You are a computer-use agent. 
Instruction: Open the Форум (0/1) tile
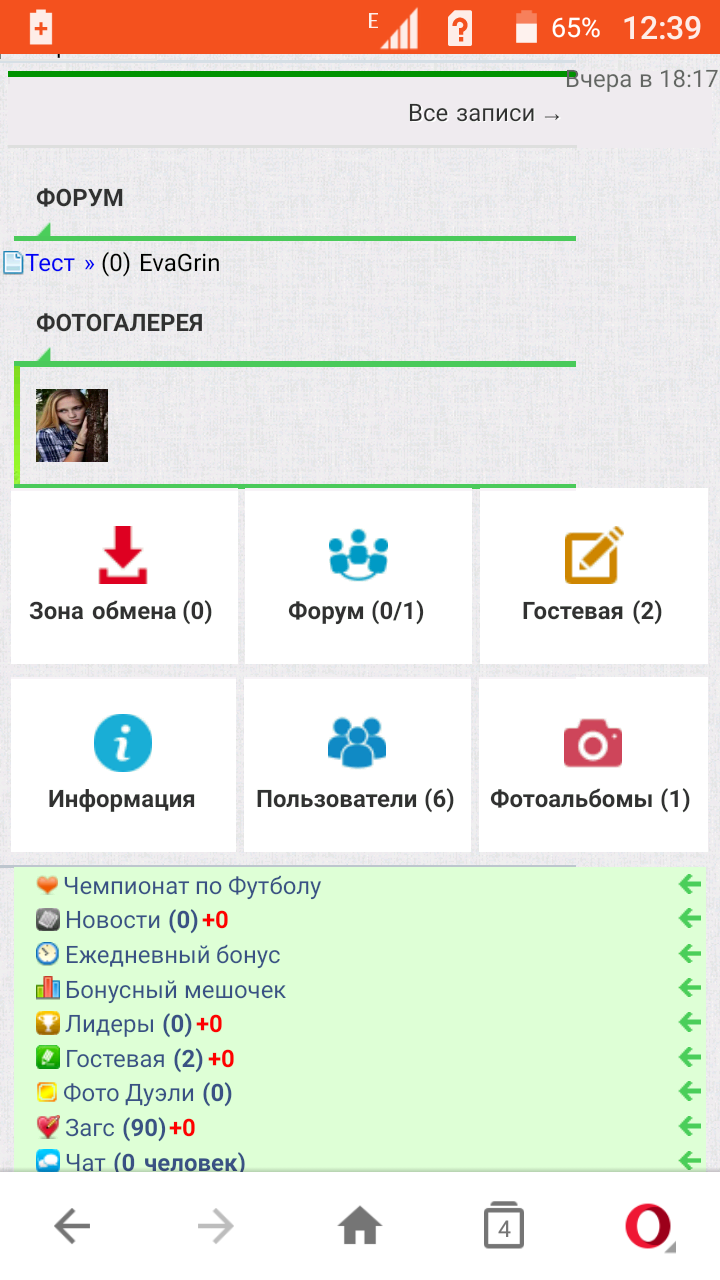pyautogui.click(x=357, y=575)
